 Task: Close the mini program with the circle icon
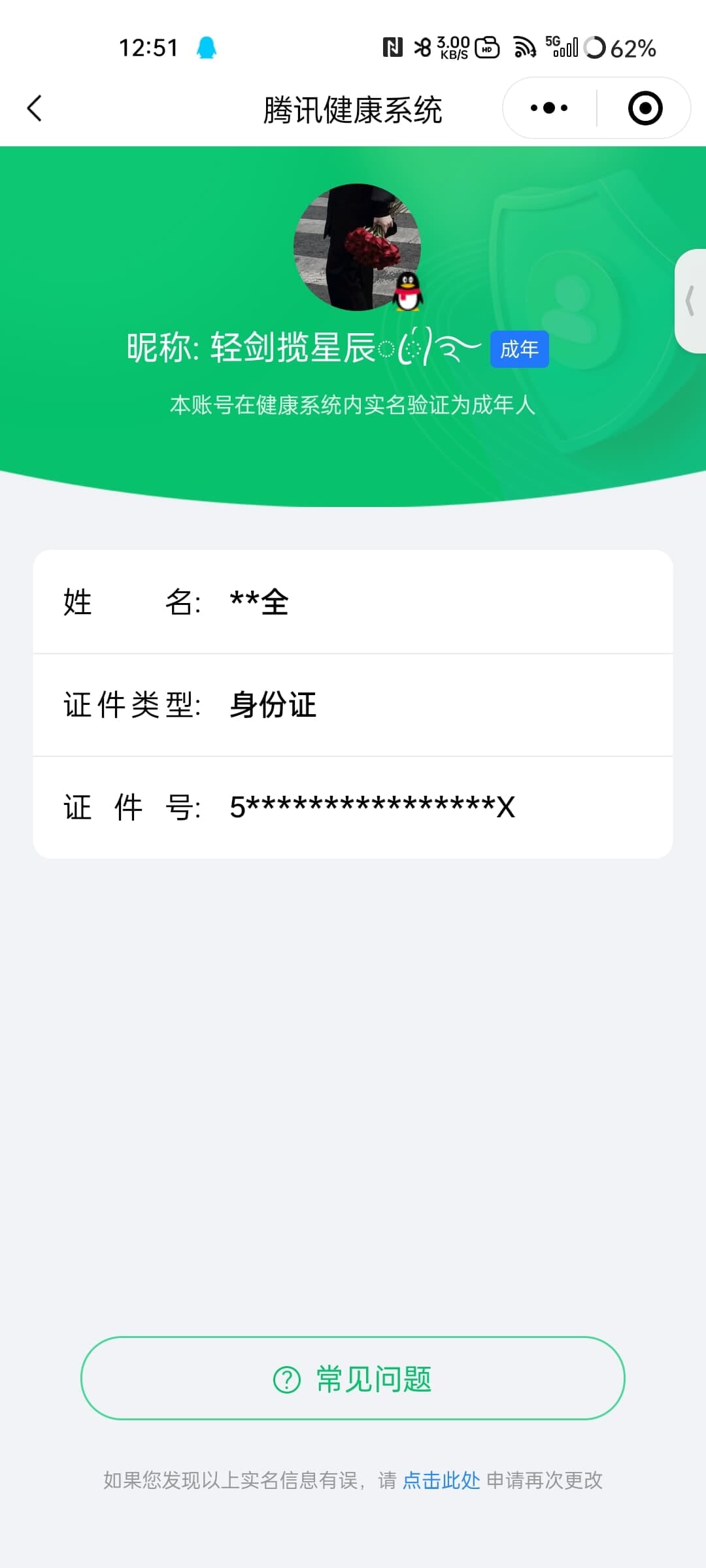645,108
